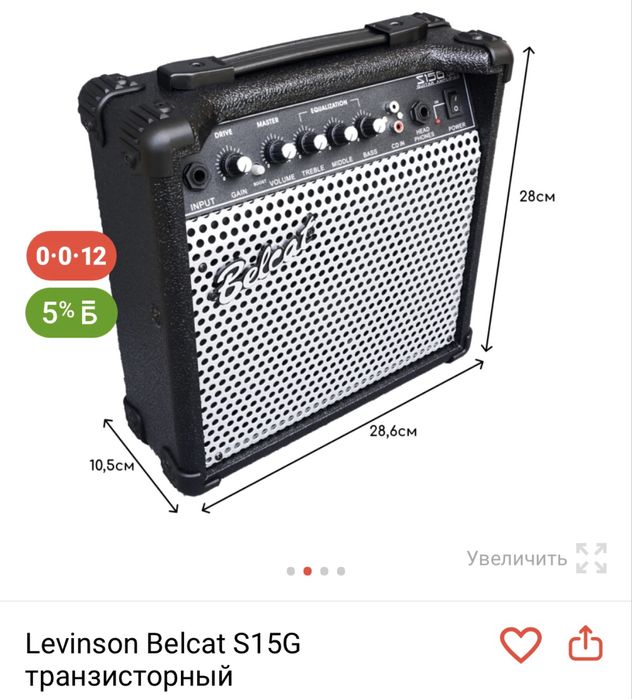Share this Levinson Belcat S15G listing
The width and height of the screenshot is (632, 699).
(x=587, y=644)
